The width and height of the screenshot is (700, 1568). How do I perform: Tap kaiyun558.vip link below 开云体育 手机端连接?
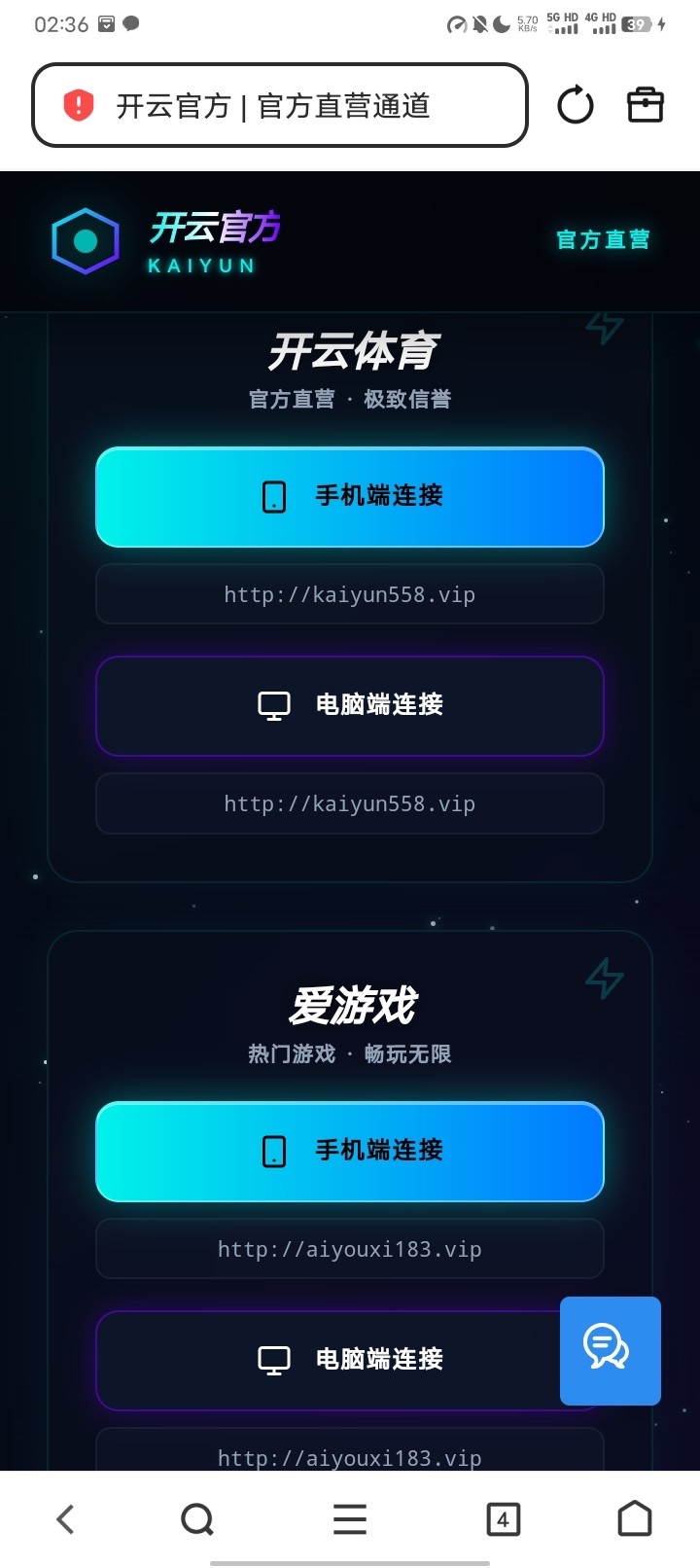[x=350, y=594]
